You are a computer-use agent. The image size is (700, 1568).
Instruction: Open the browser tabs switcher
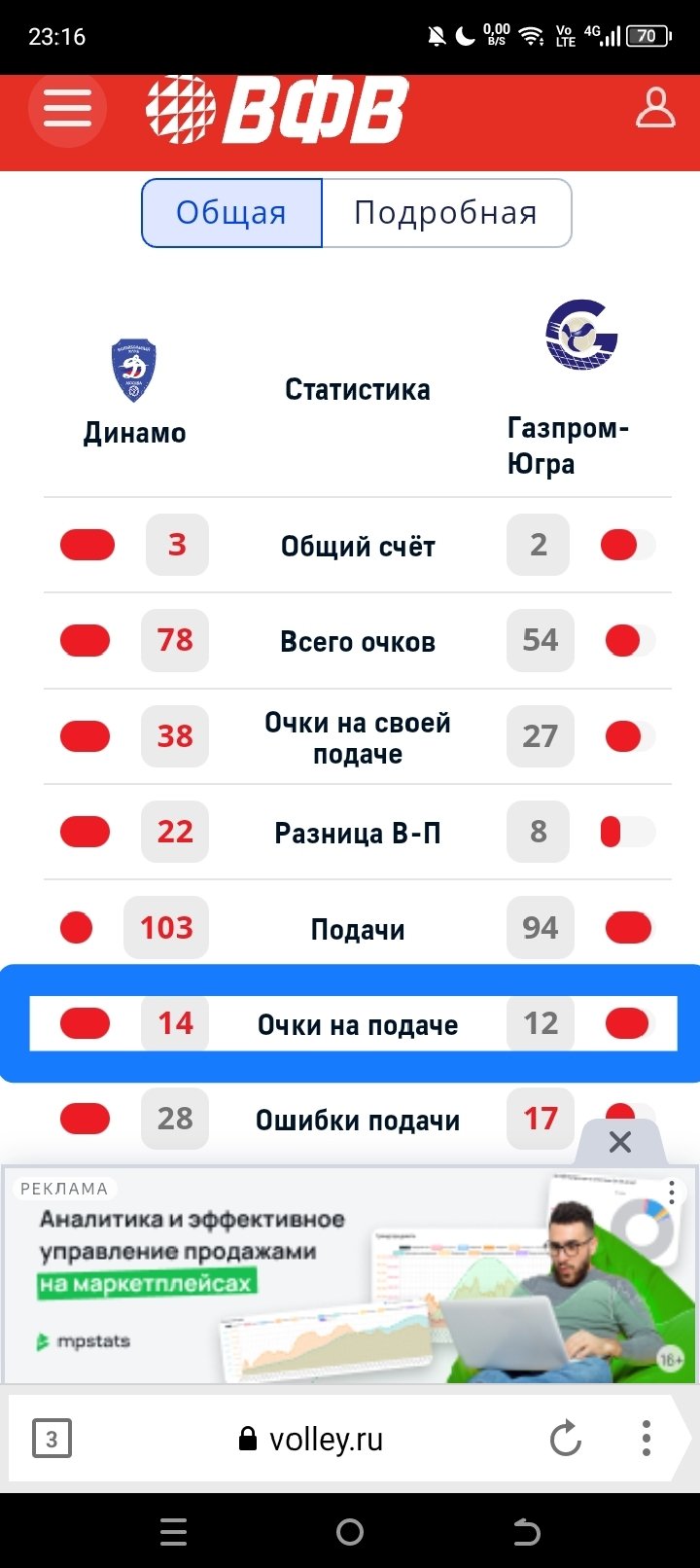(x=52, y=1439)
